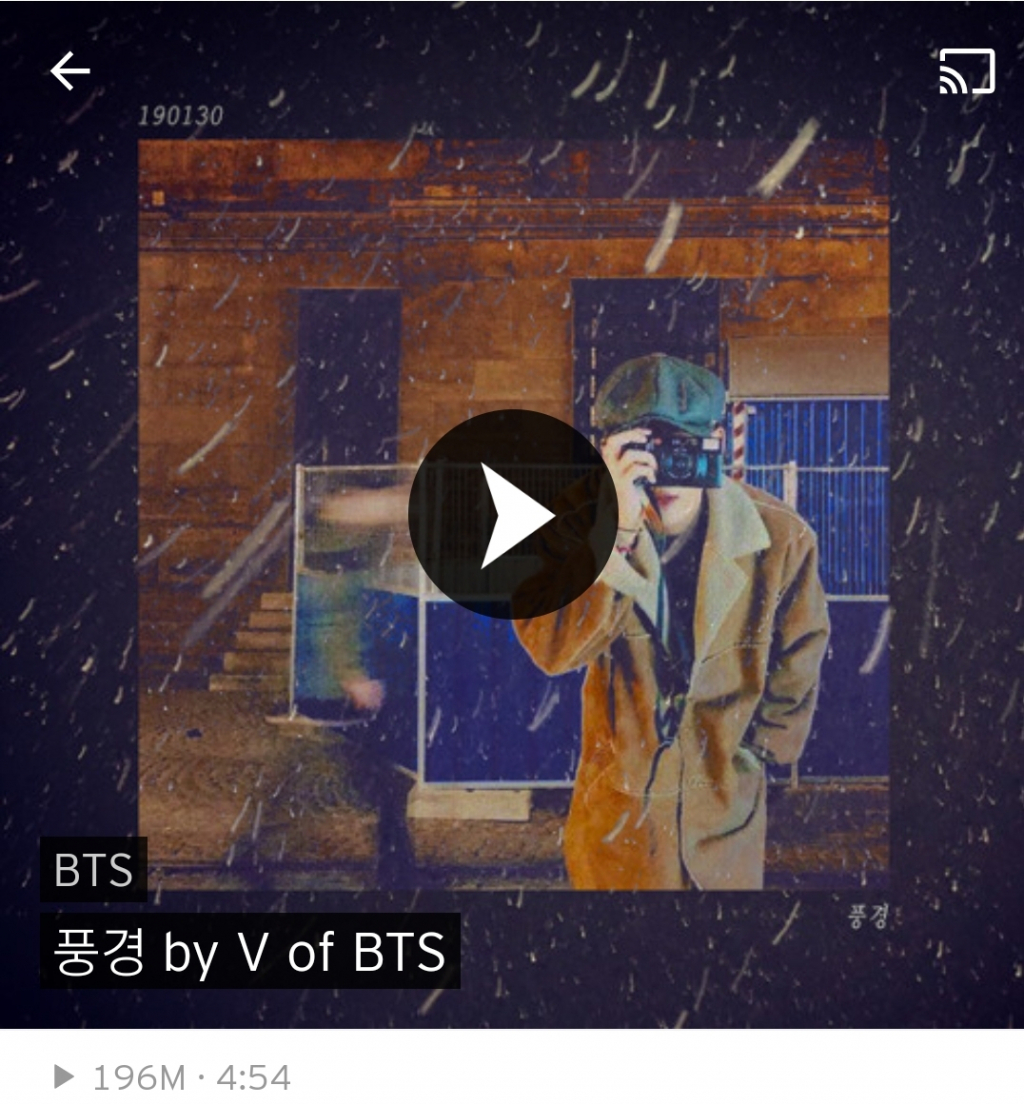Open the cast to device icon
Viewport: 1024px width, 1104px height.
[966, 71]
